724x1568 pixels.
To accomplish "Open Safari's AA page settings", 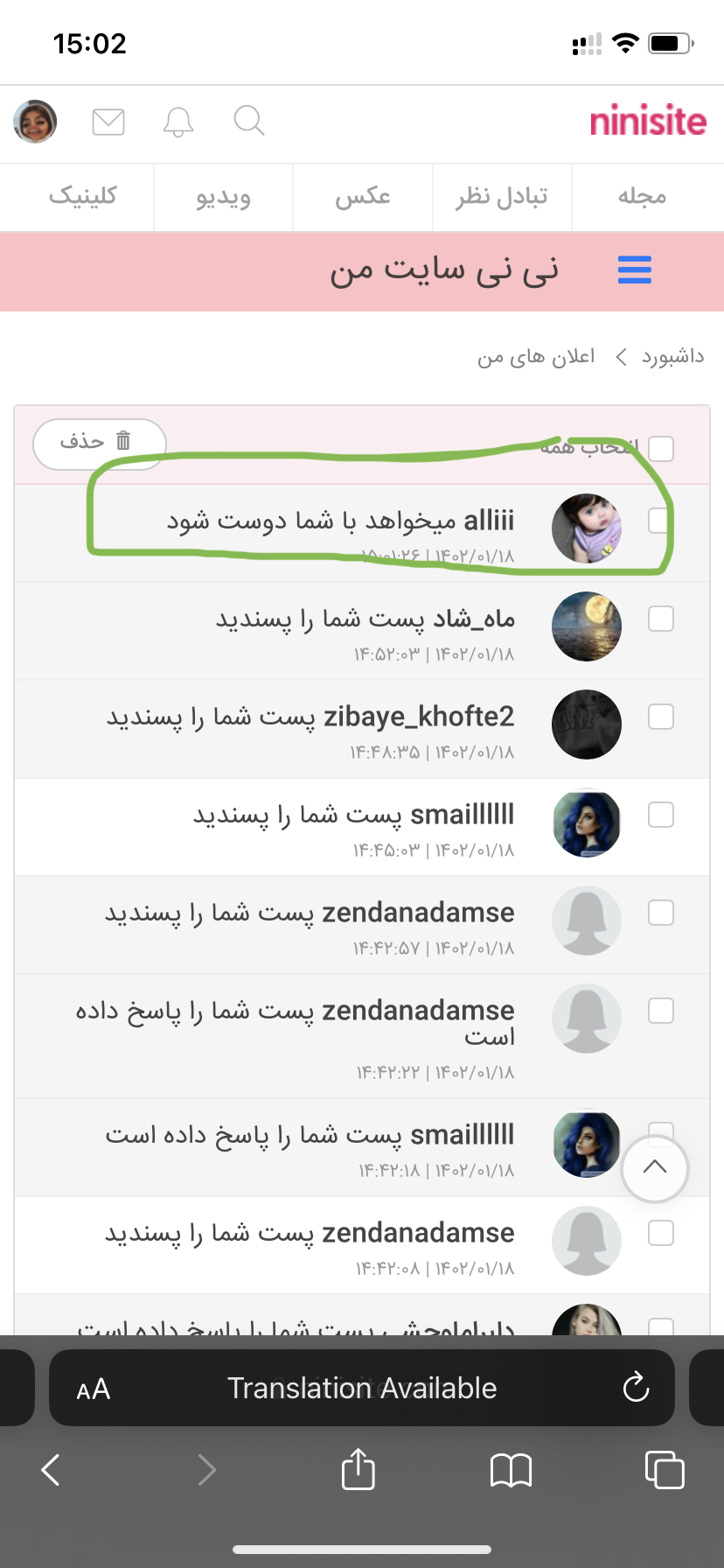I will tap(94, 1389).
